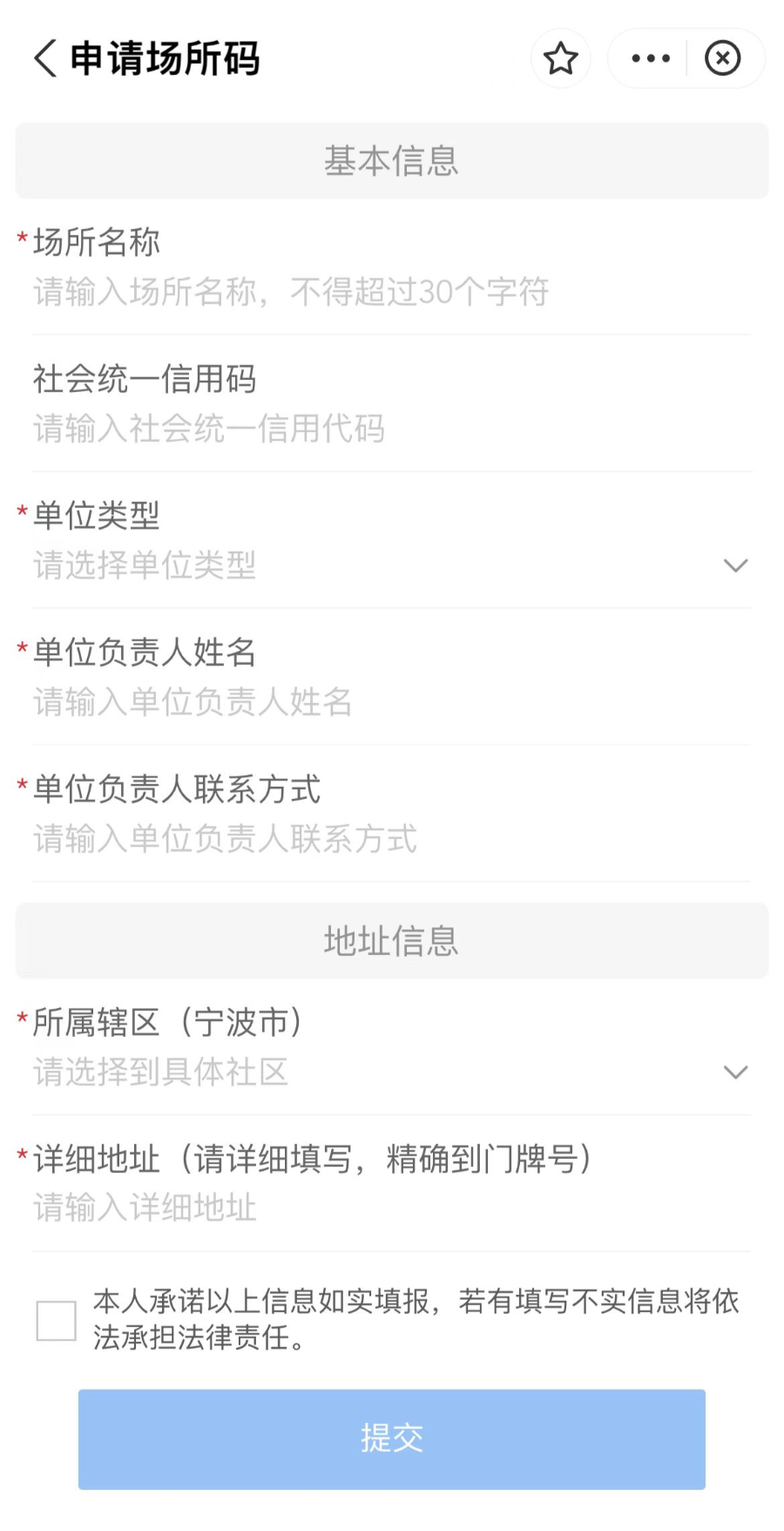Open the three-dot more menu
Image resolution: width=784 pixels, height=1531 pixels.
click(x=651, y=58)
